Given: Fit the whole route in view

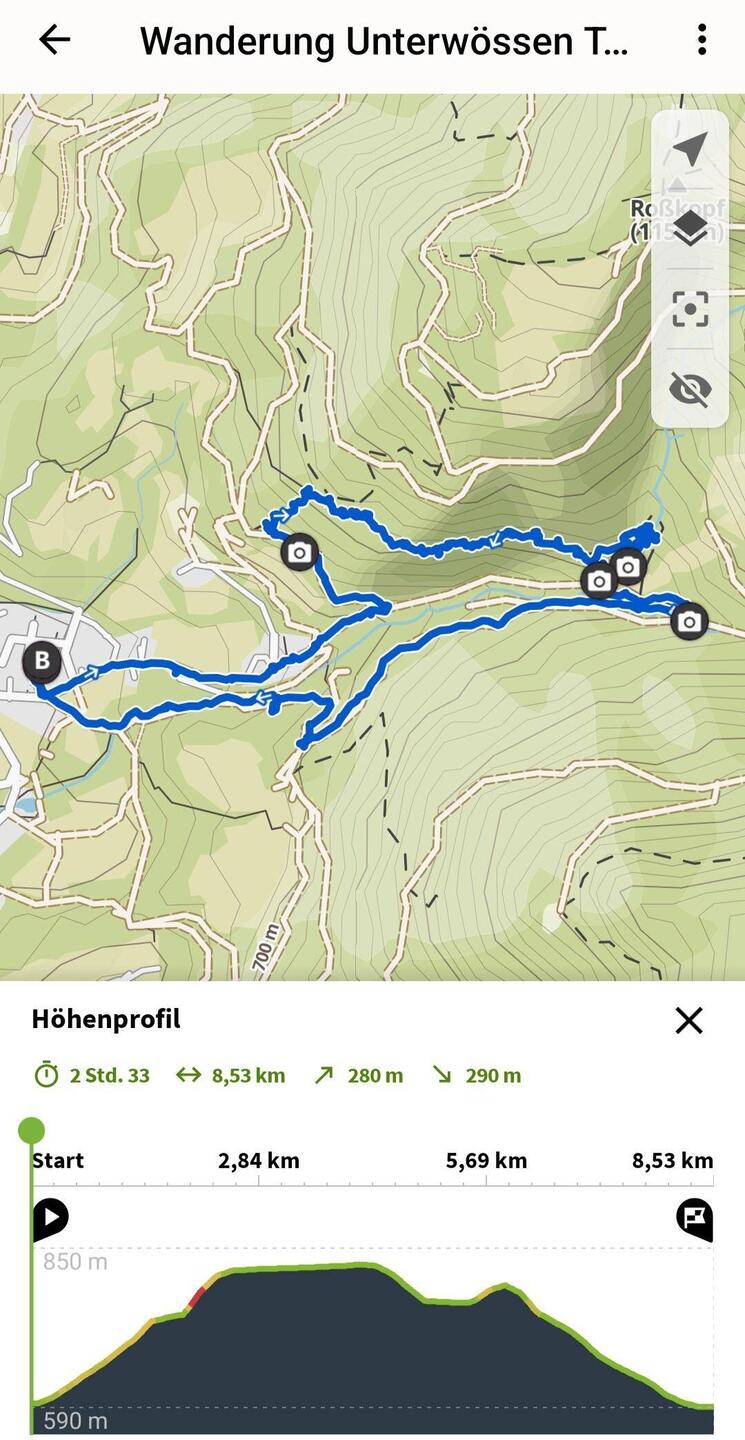Looking at the screenshot, I should pos(689,309).
